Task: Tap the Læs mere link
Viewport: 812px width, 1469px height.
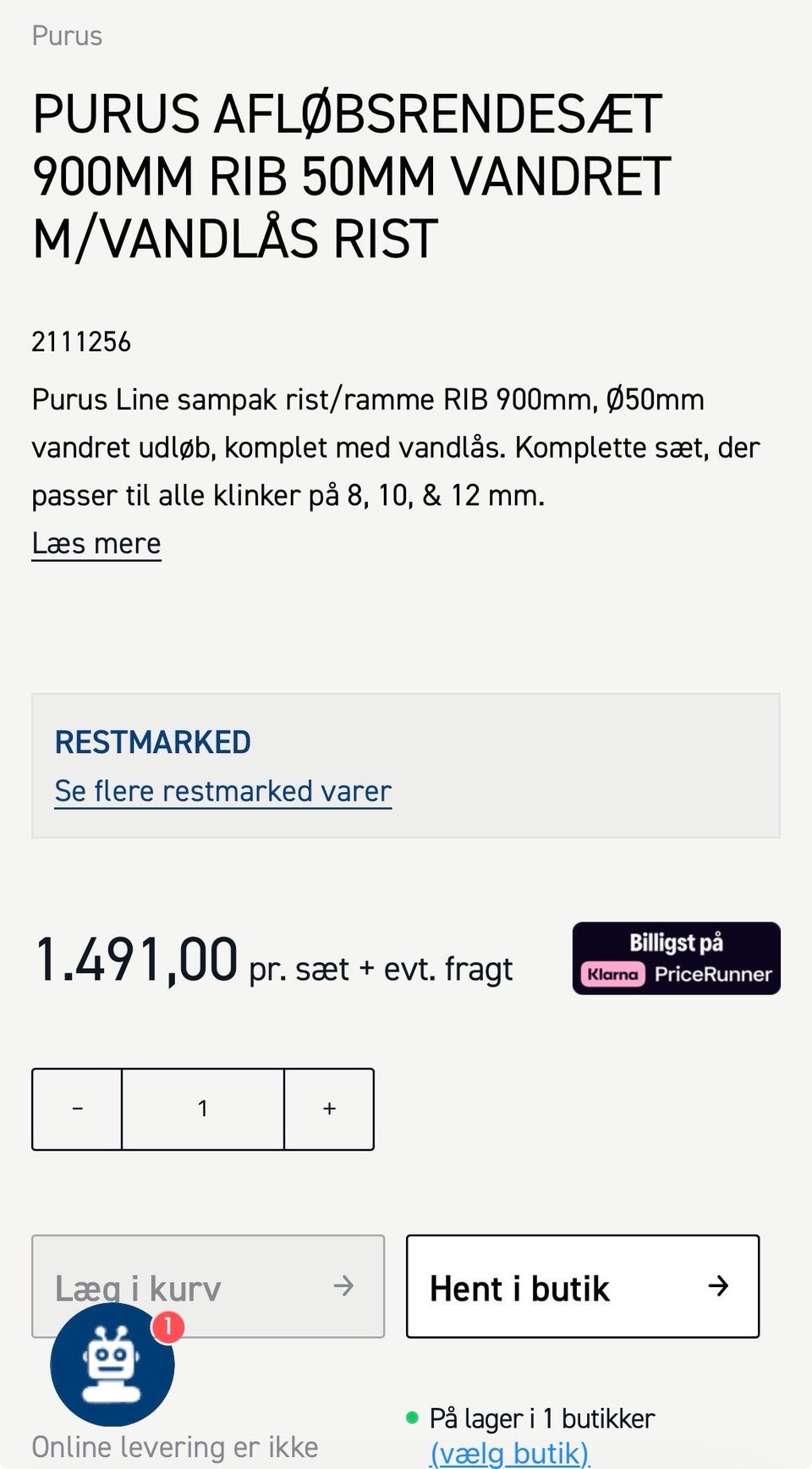Action: 96,543
